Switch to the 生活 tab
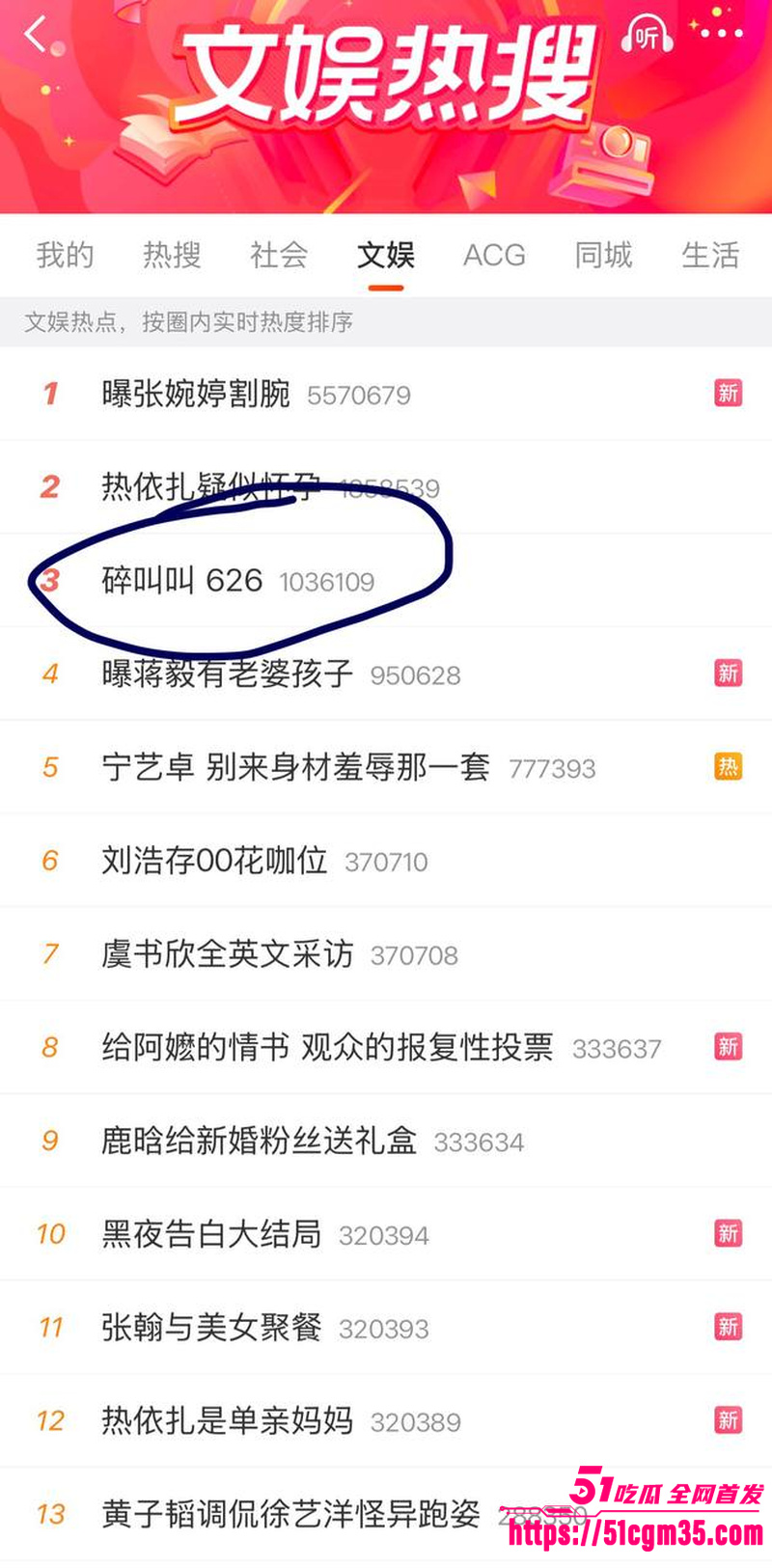The image size is (772, 1568). (x=710, y=255)
